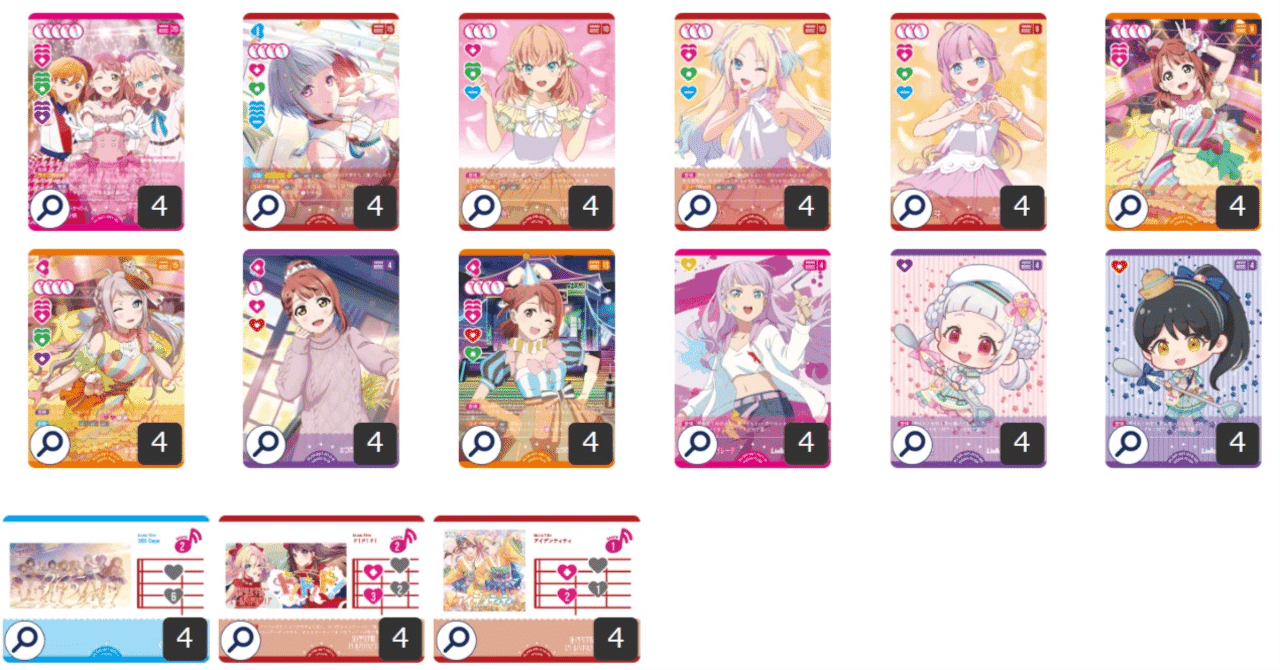
Task: Zoom into the 365 Days song card
Action: pos(23,638)
